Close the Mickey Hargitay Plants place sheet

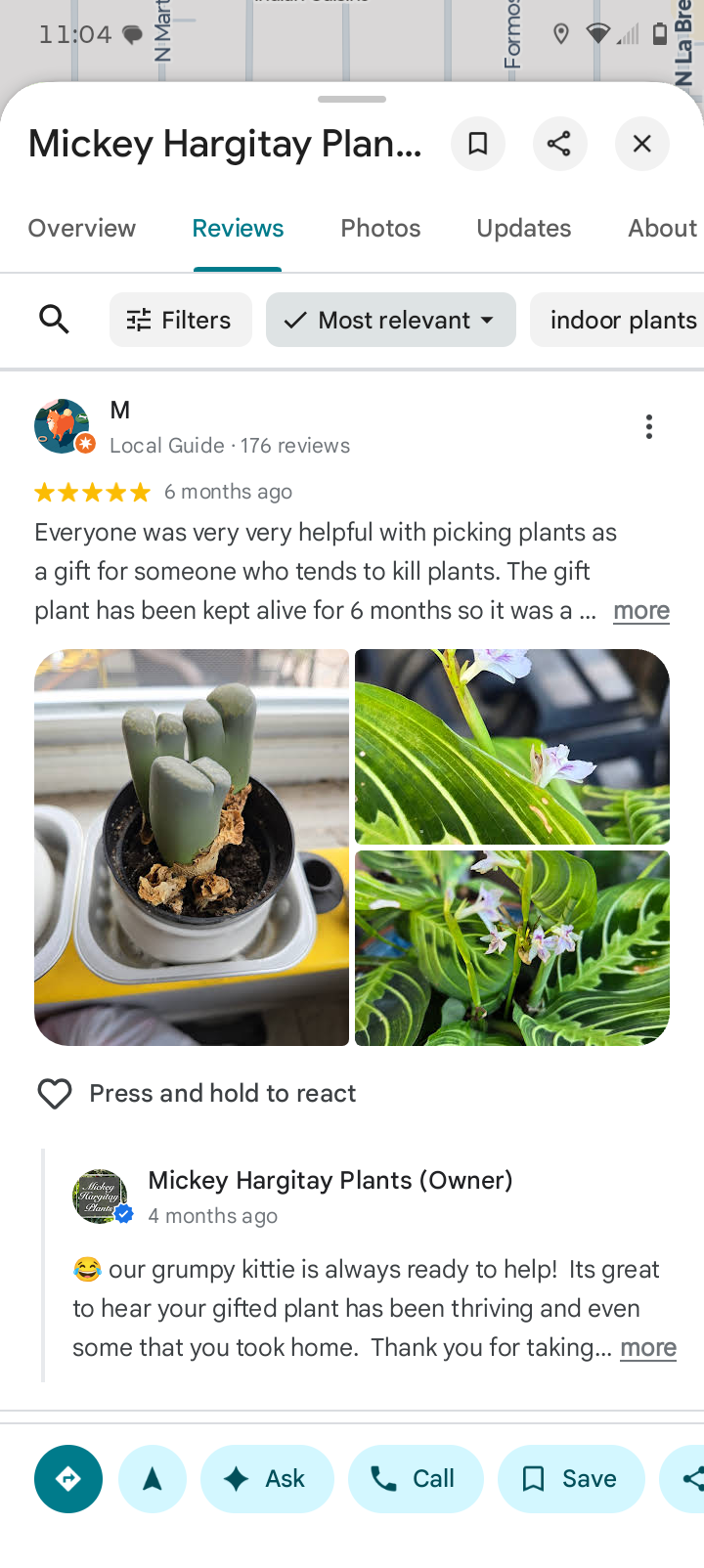pyautogui.click(x=641, y=144)
